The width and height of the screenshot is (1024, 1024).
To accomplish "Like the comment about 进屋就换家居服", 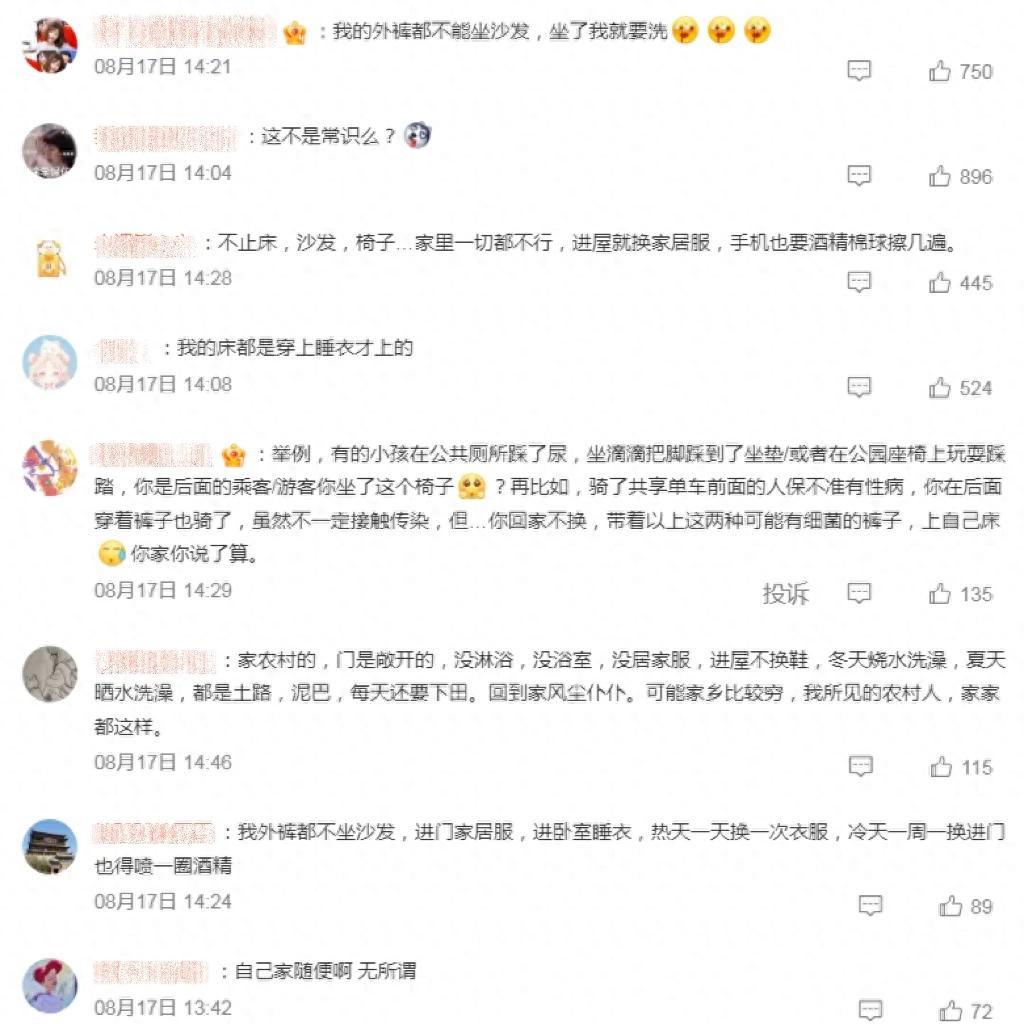I will click(x=940, y=283).
